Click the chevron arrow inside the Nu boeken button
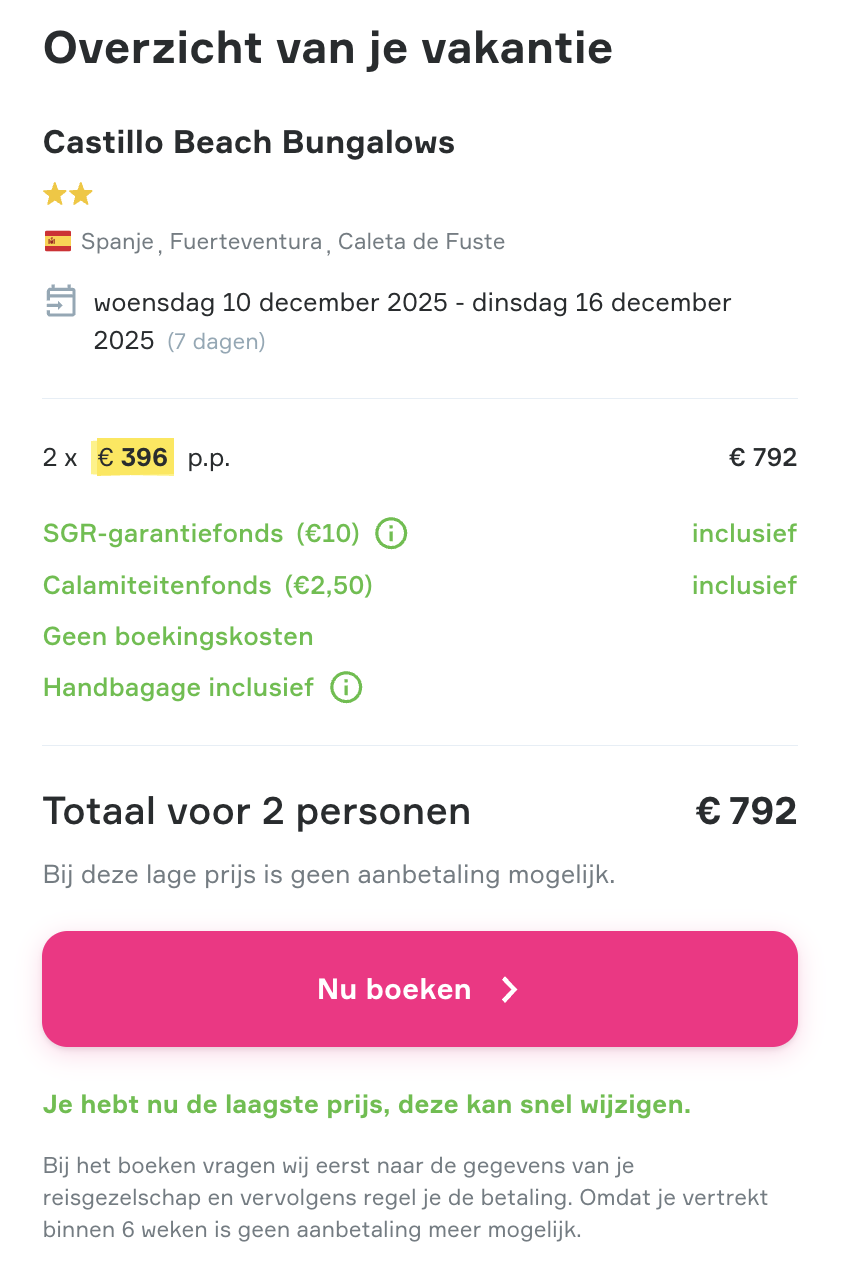 510,989
